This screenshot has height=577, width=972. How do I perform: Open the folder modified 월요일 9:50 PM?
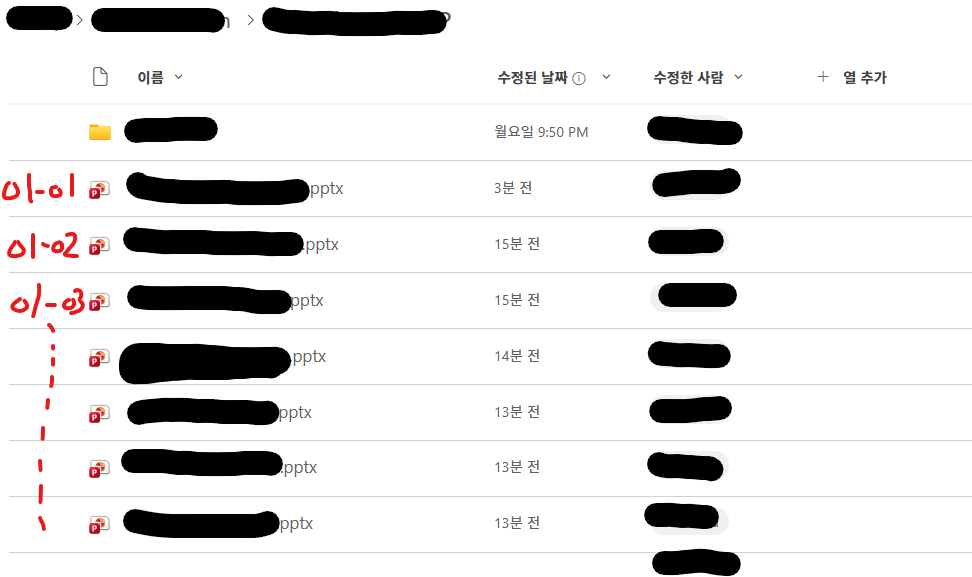(170, 130)
